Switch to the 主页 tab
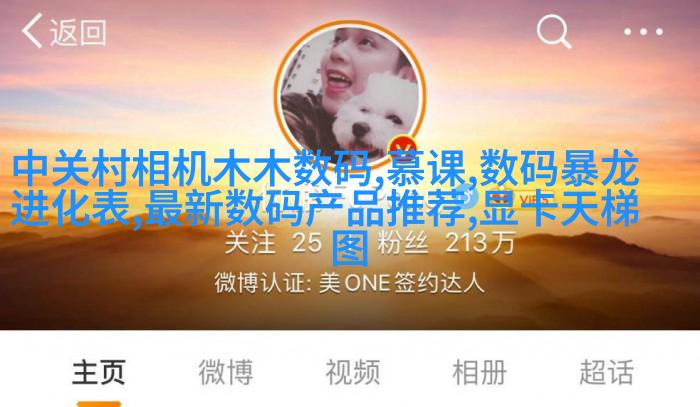700x407 pixels. (98, 373)
